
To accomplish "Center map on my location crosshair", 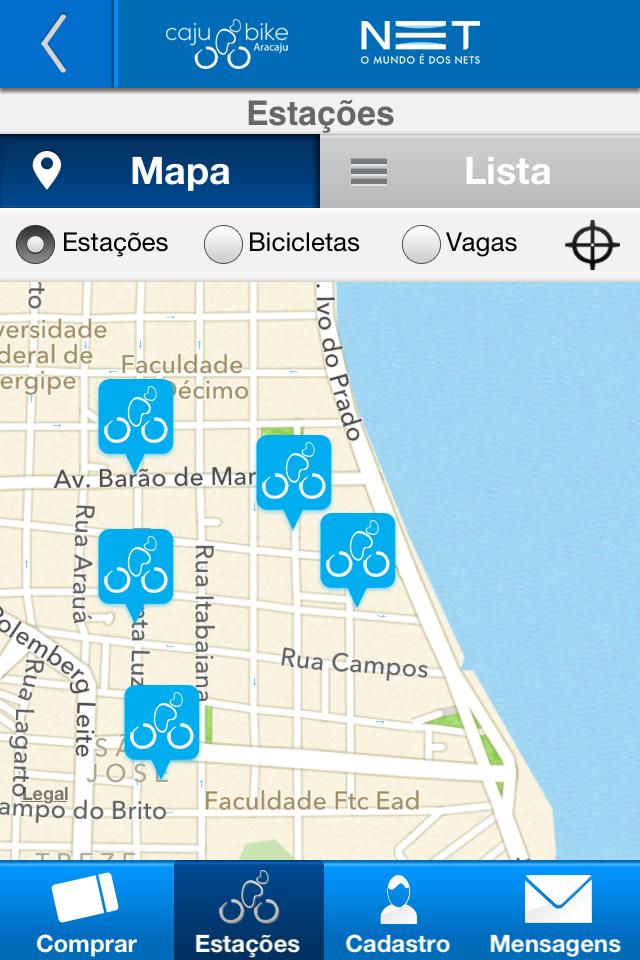I will pyautogui.click(x=592, y=244).
